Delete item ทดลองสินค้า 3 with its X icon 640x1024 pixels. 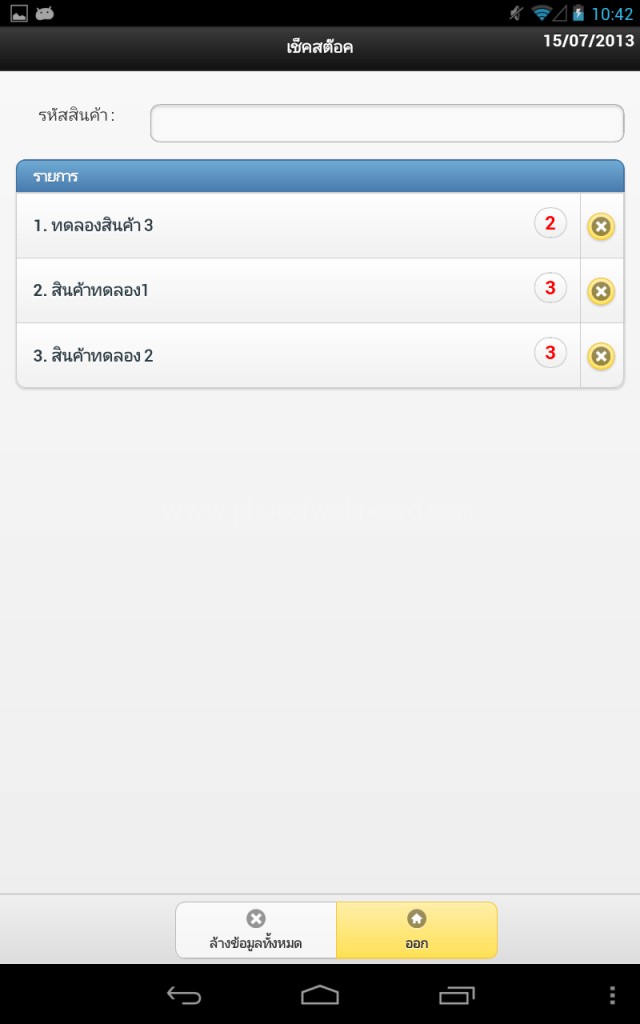click(x=601, y=227)
